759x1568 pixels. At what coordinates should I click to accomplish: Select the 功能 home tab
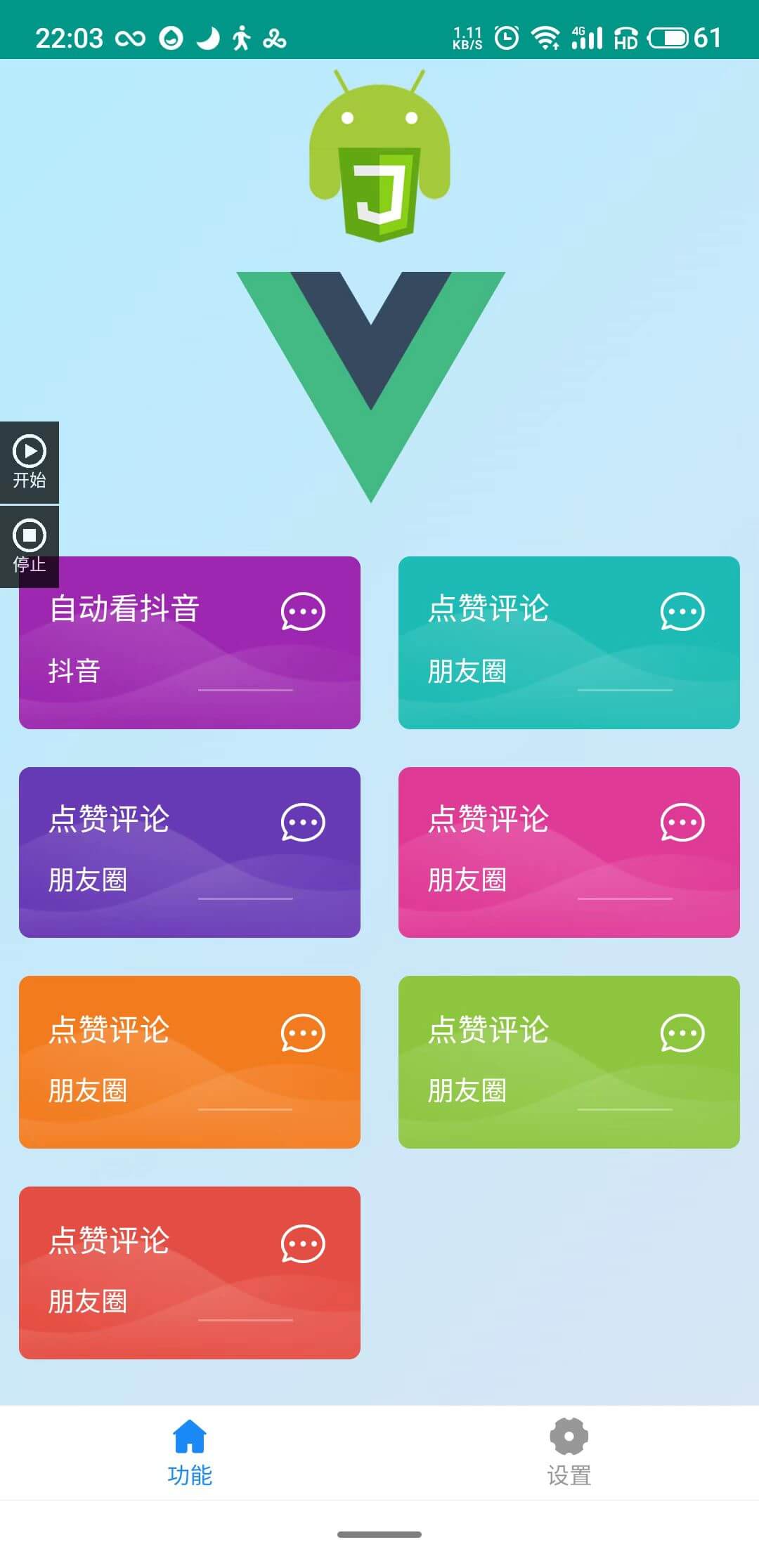(x=190, y=1453)
